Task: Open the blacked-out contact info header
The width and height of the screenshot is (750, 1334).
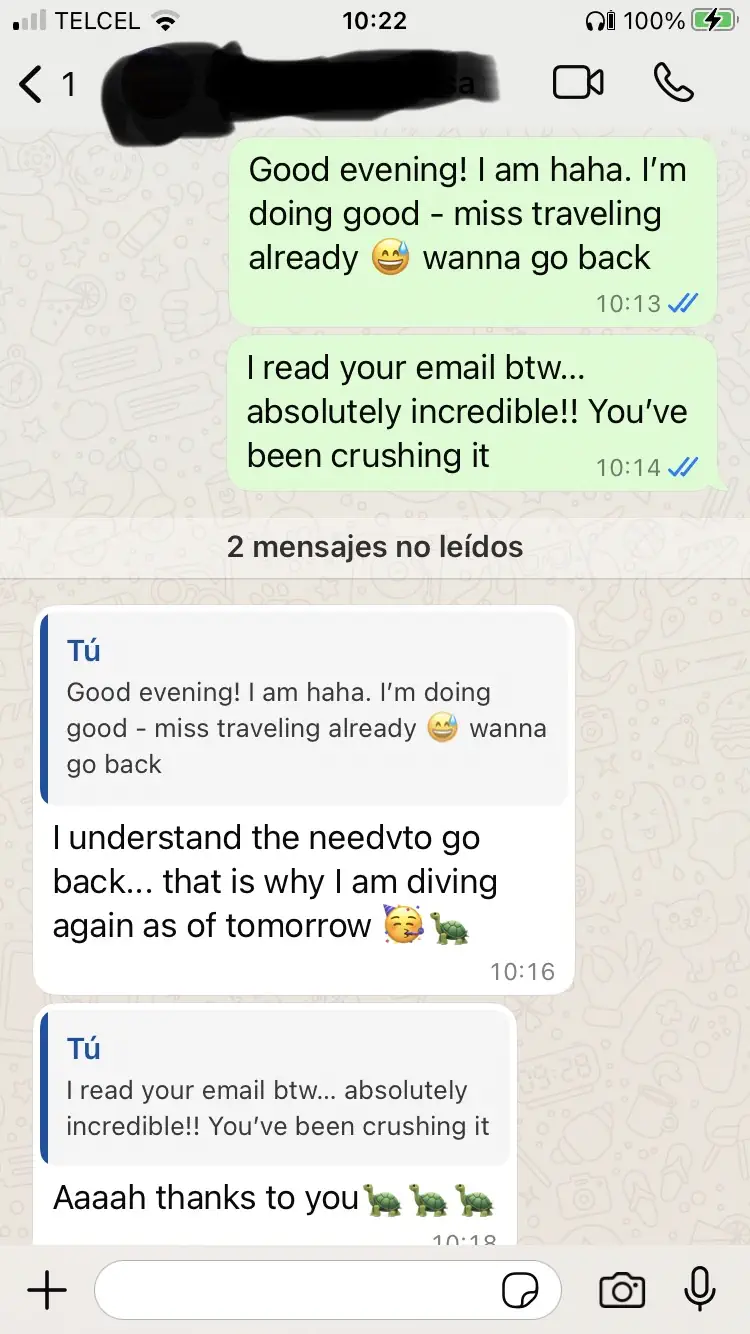Action: point(300,83)
